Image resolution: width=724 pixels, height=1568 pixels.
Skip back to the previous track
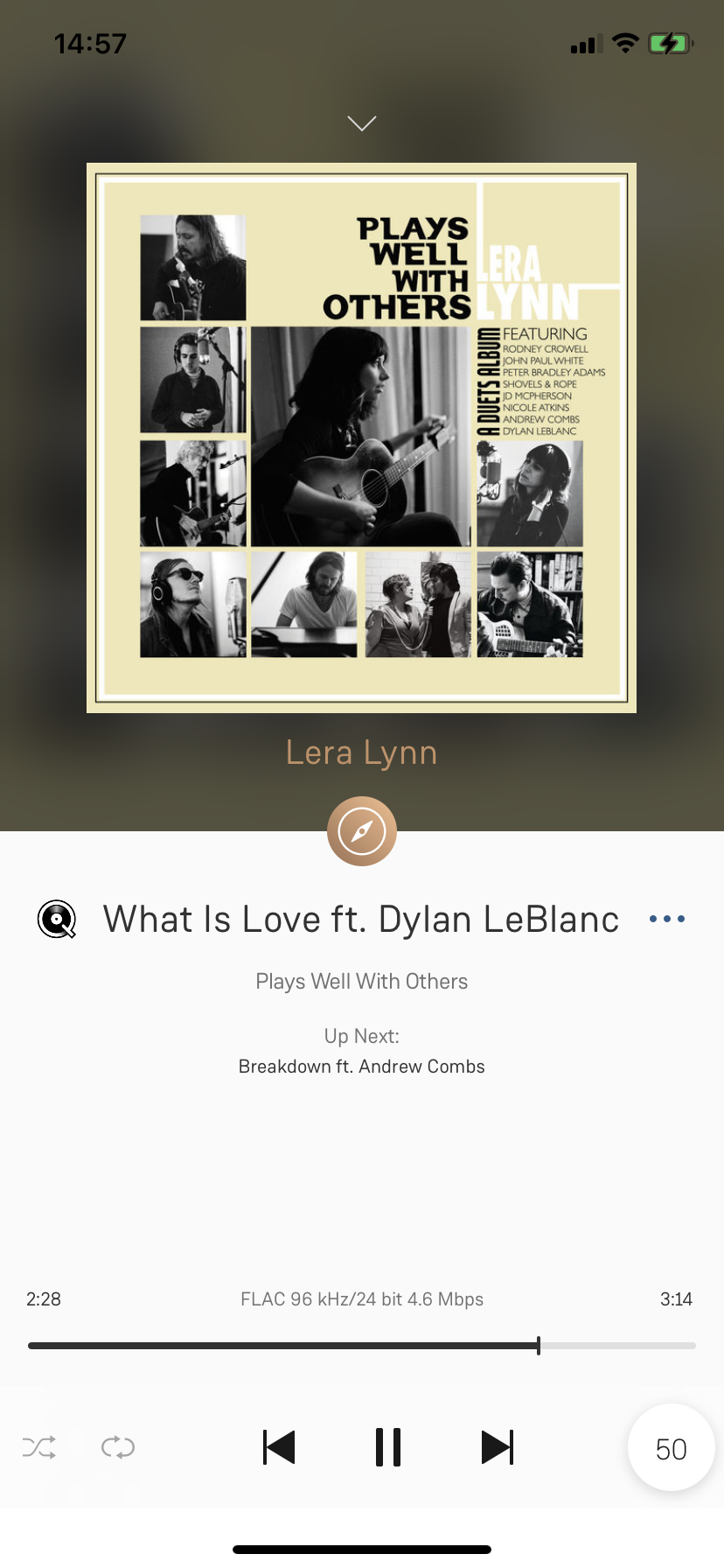click(279, 1447)
